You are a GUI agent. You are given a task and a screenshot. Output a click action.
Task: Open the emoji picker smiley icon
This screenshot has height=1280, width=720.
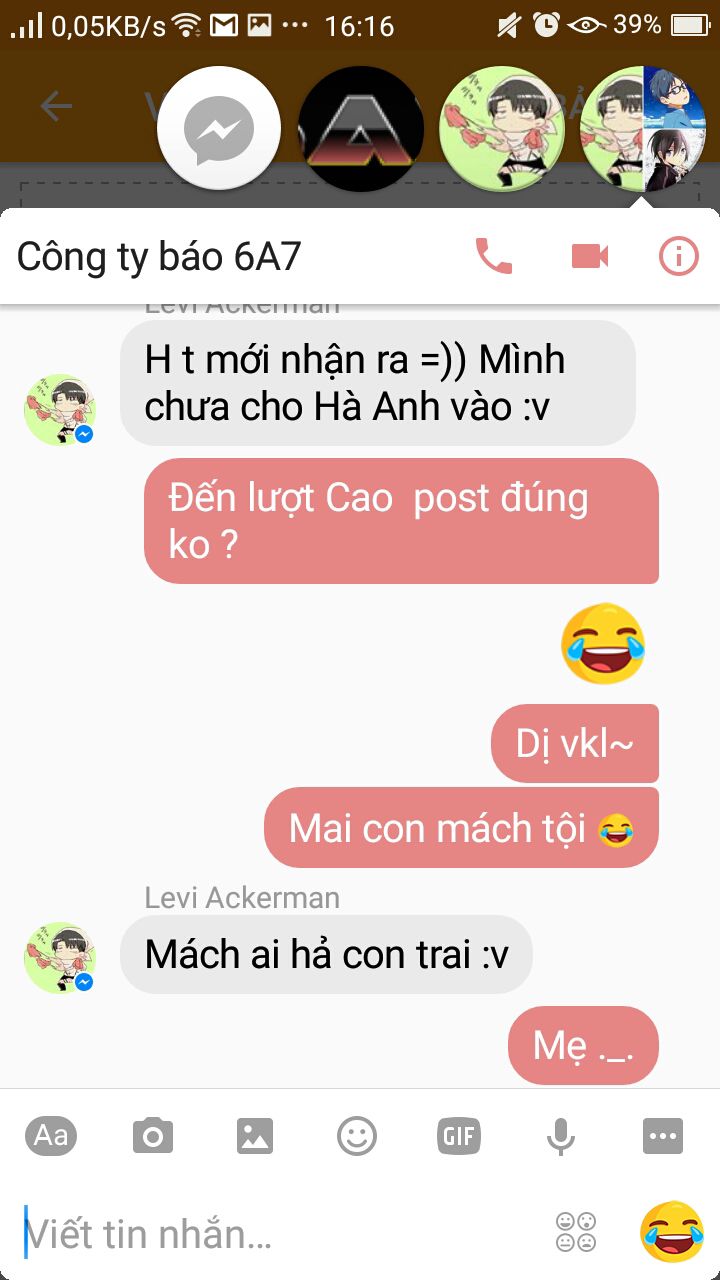[x=357, y=1136]
